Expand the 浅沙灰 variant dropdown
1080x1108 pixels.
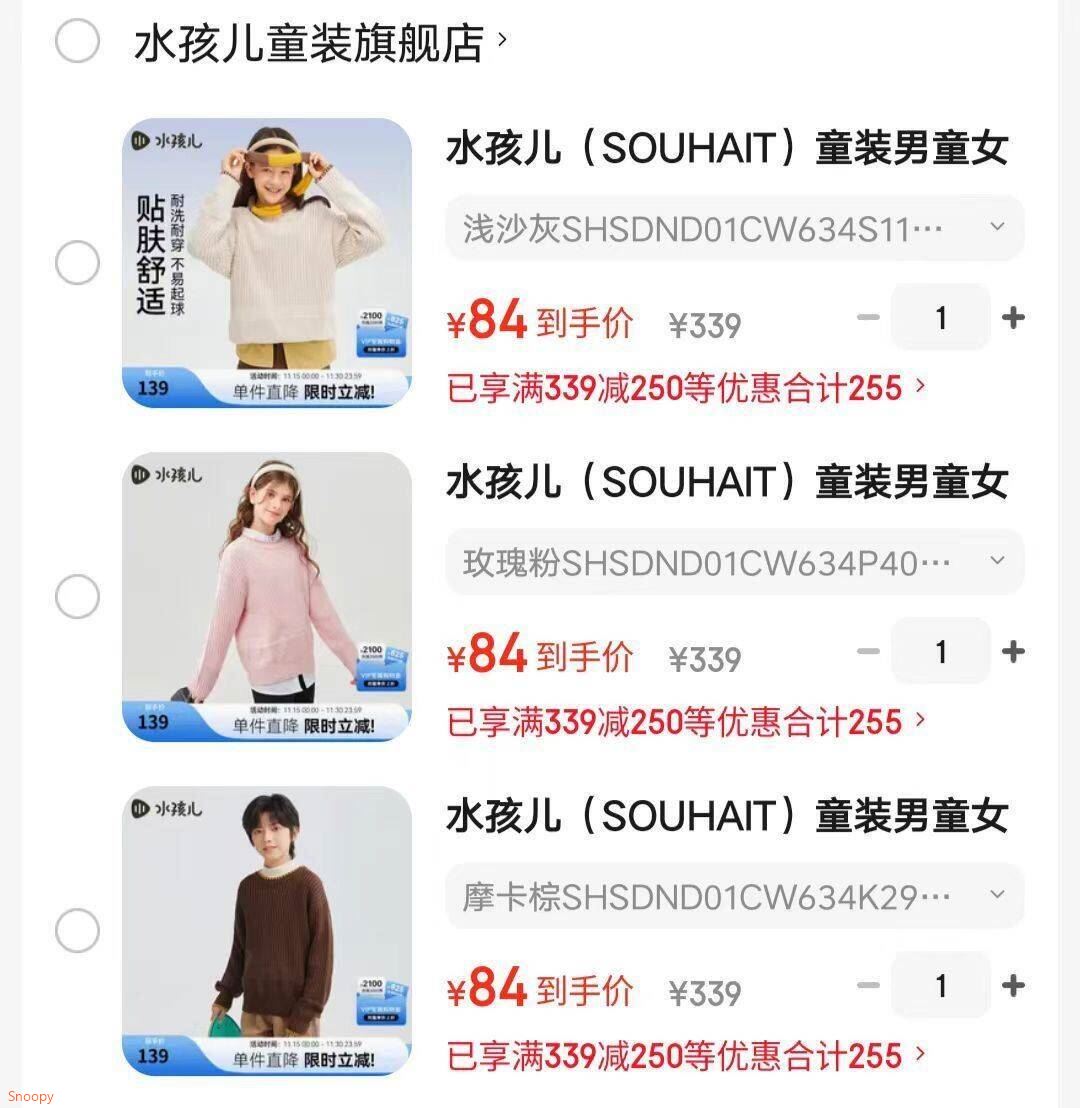[x=735, y=229]
